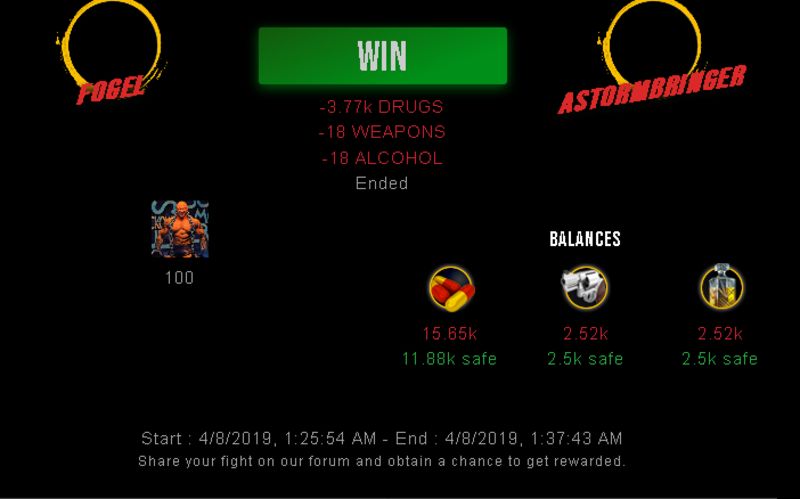Select the fighter thumbnail with 100
Image resolution: width=800 pixels, height=499 pixels.
180,229
